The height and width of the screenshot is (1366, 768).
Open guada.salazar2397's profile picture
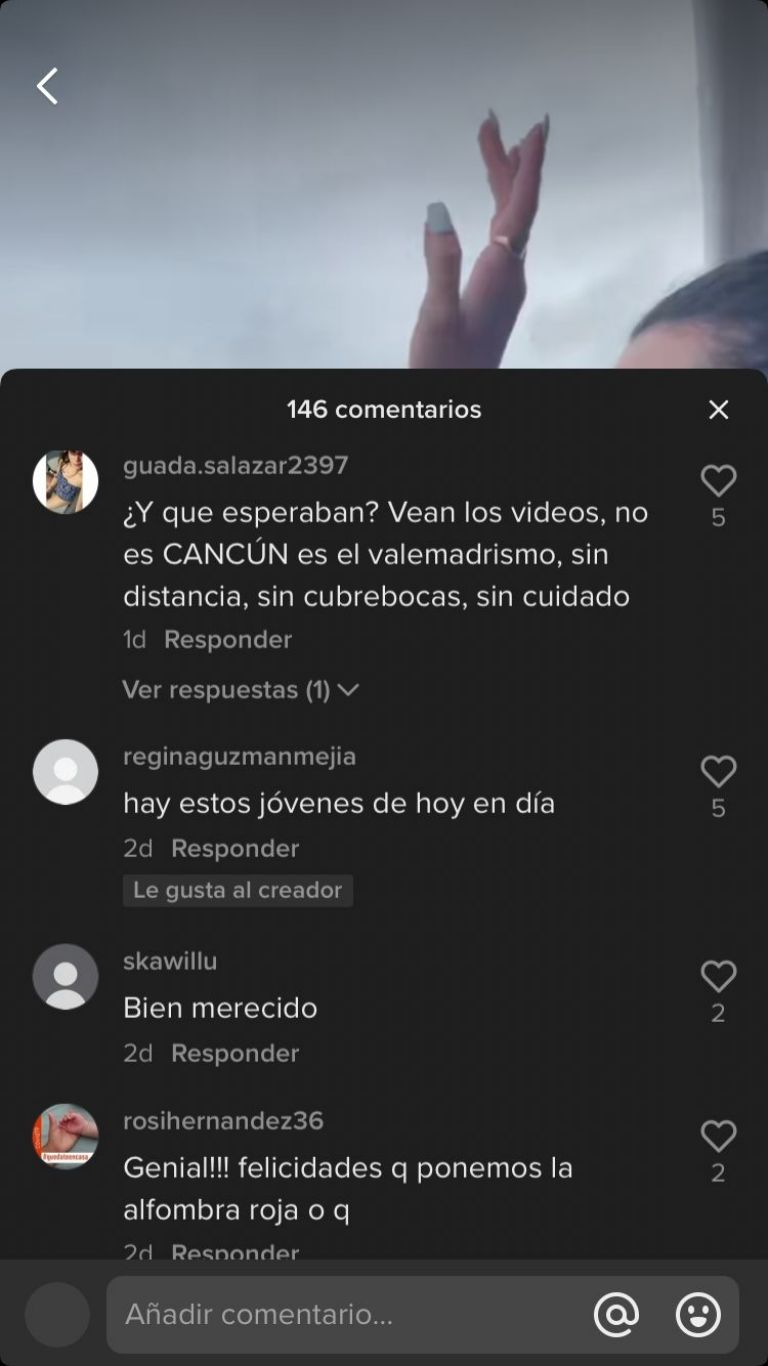point(66,481)
